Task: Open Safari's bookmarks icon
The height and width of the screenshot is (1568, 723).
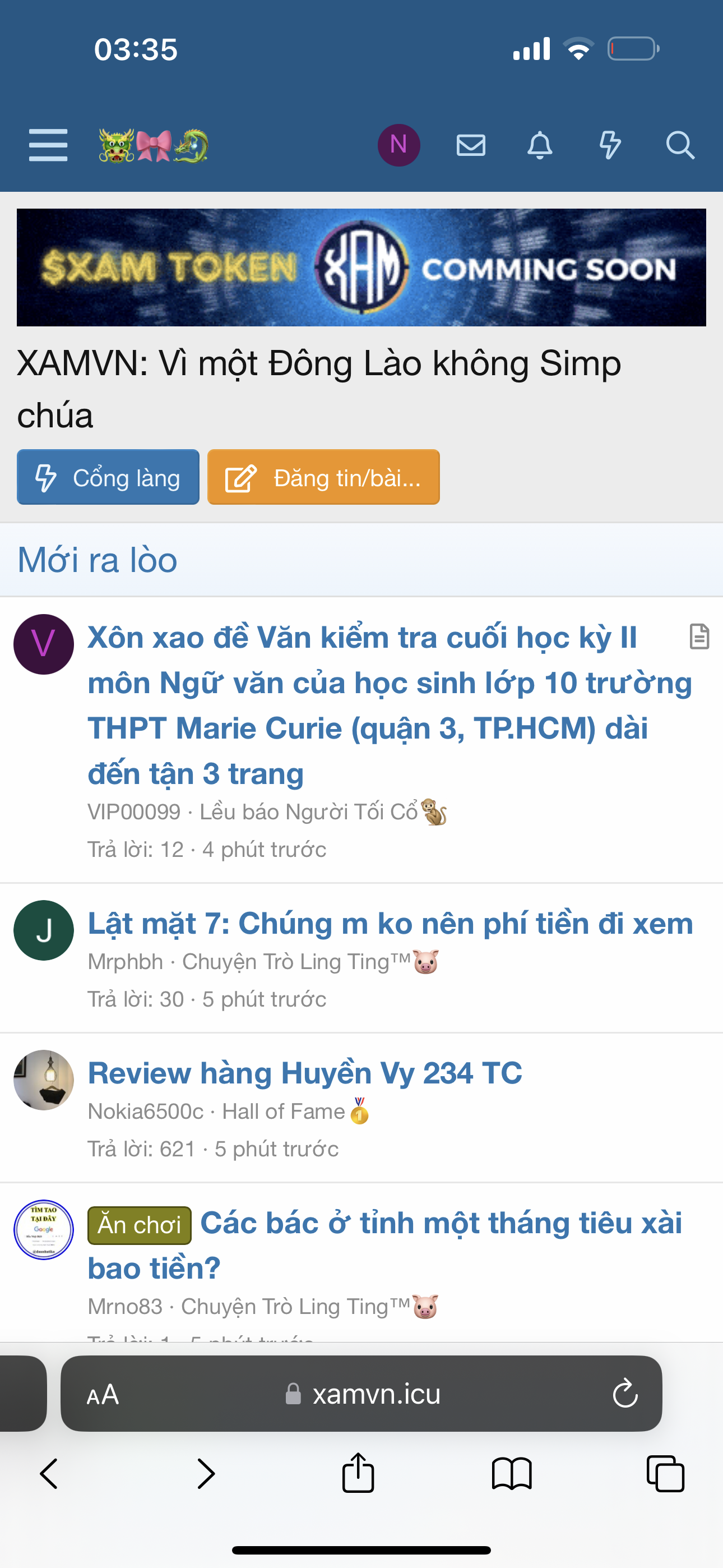Action: pos(512,1473)
